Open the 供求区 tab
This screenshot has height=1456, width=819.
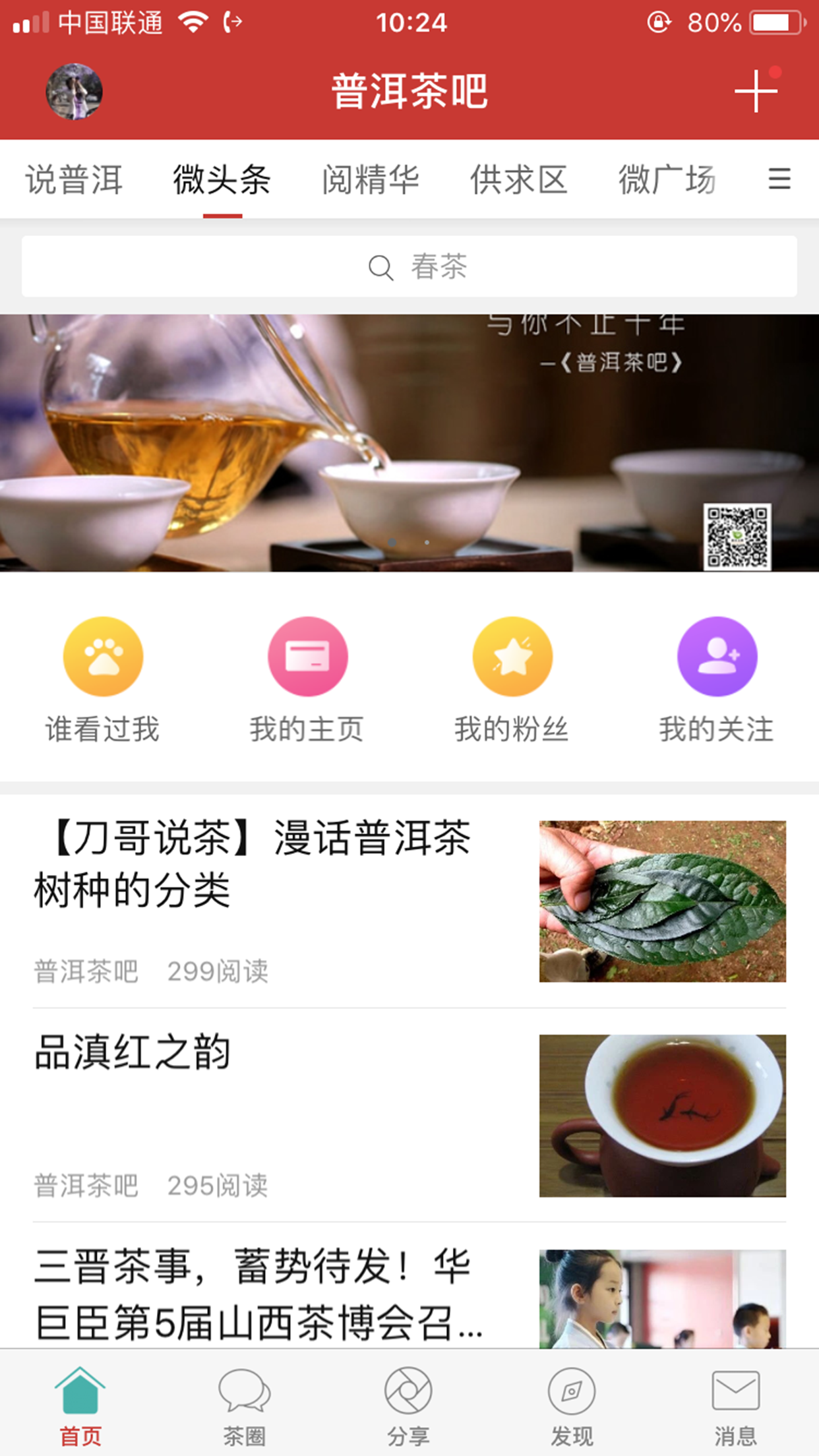coord(519,179)
